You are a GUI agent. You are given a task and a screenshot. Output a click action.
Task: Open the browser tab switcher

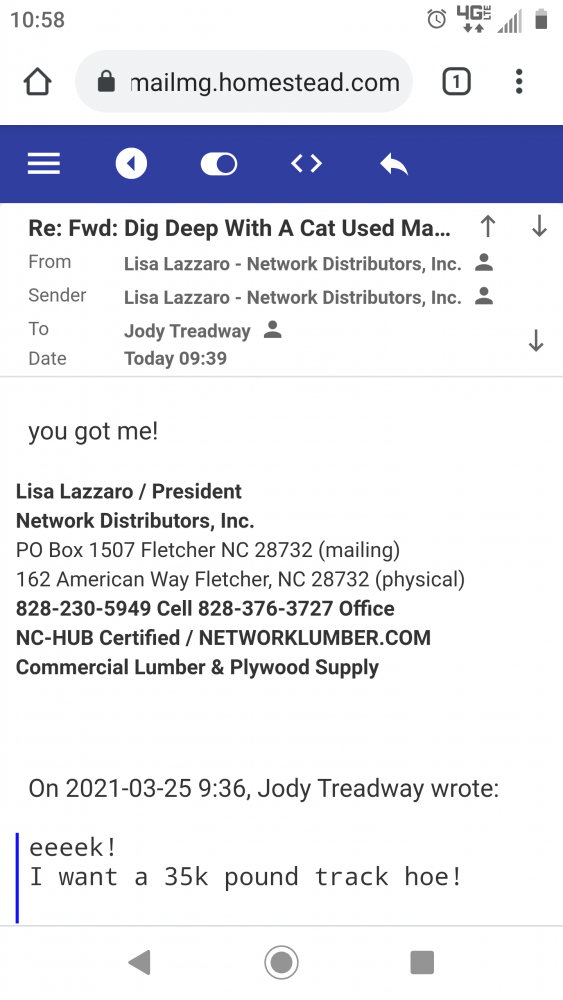pos(456,82)
